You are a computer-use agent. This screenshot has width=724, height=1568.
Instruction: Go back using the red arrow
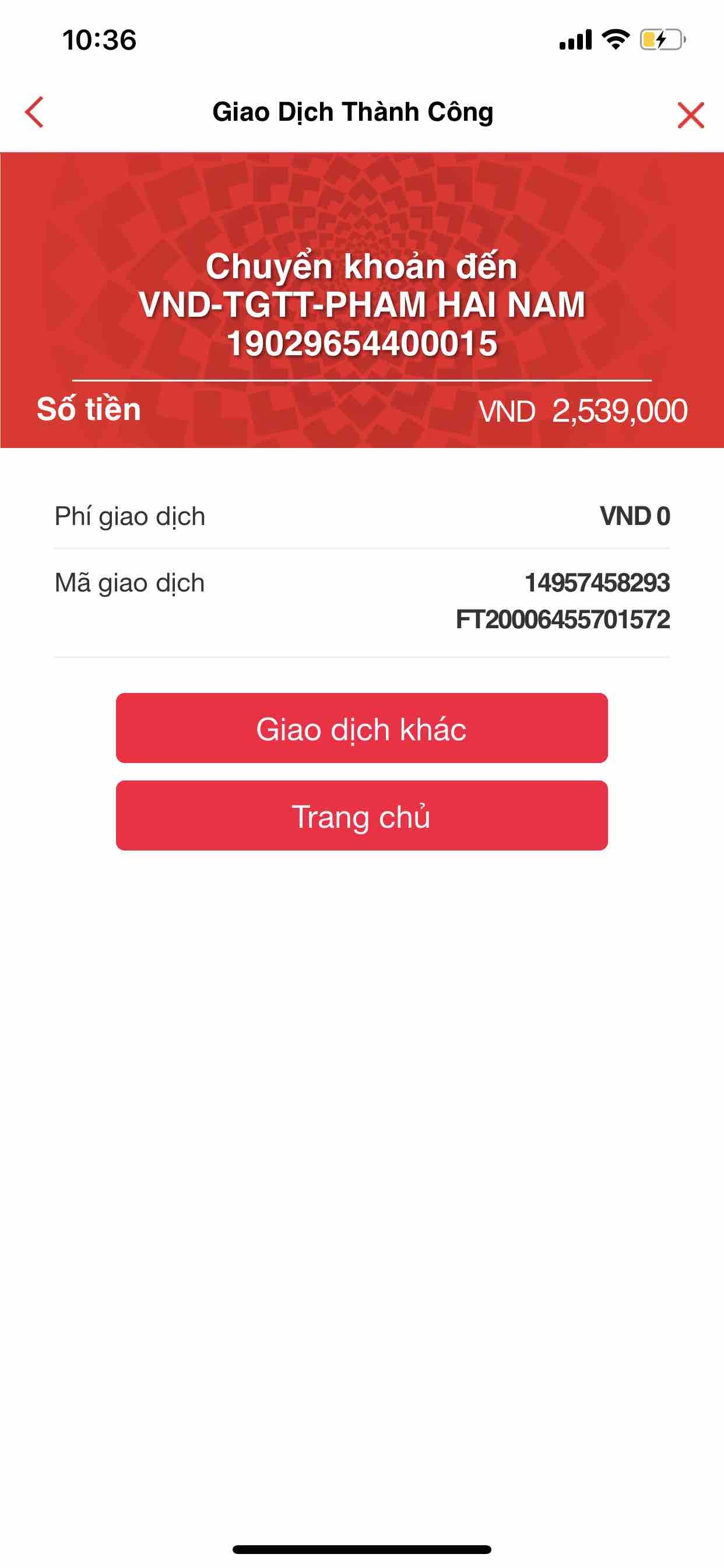[34, 113]
